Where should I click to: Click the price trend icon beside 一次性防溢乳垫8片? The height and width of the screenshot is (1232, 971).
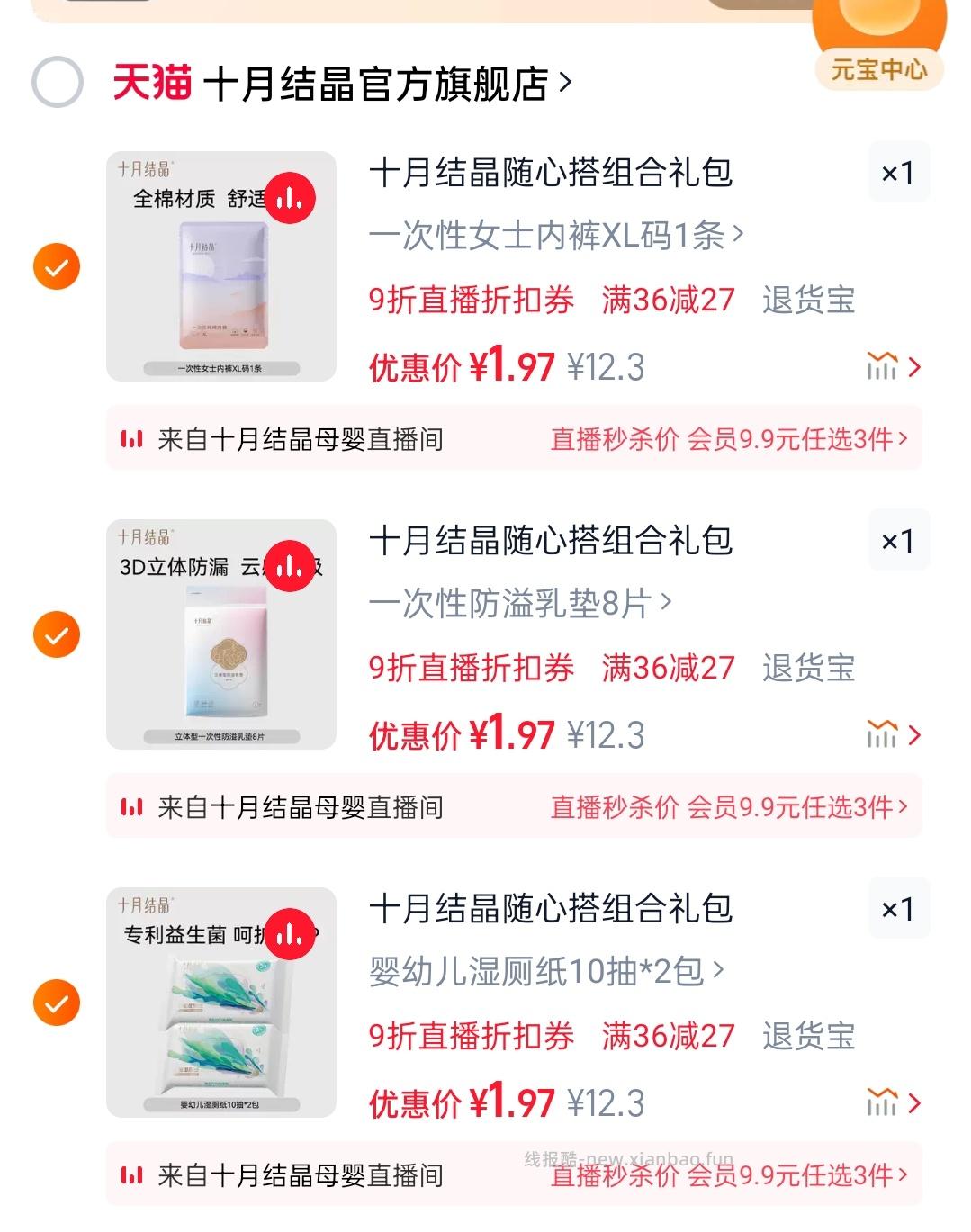click(884, 736)
